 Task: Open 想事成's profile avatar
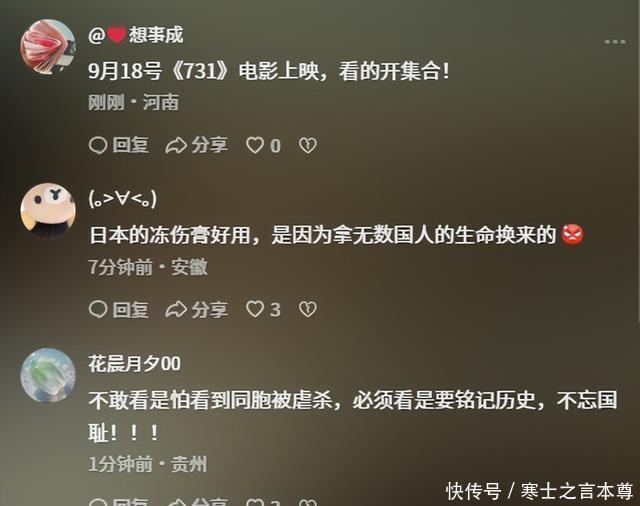[47, 47]
